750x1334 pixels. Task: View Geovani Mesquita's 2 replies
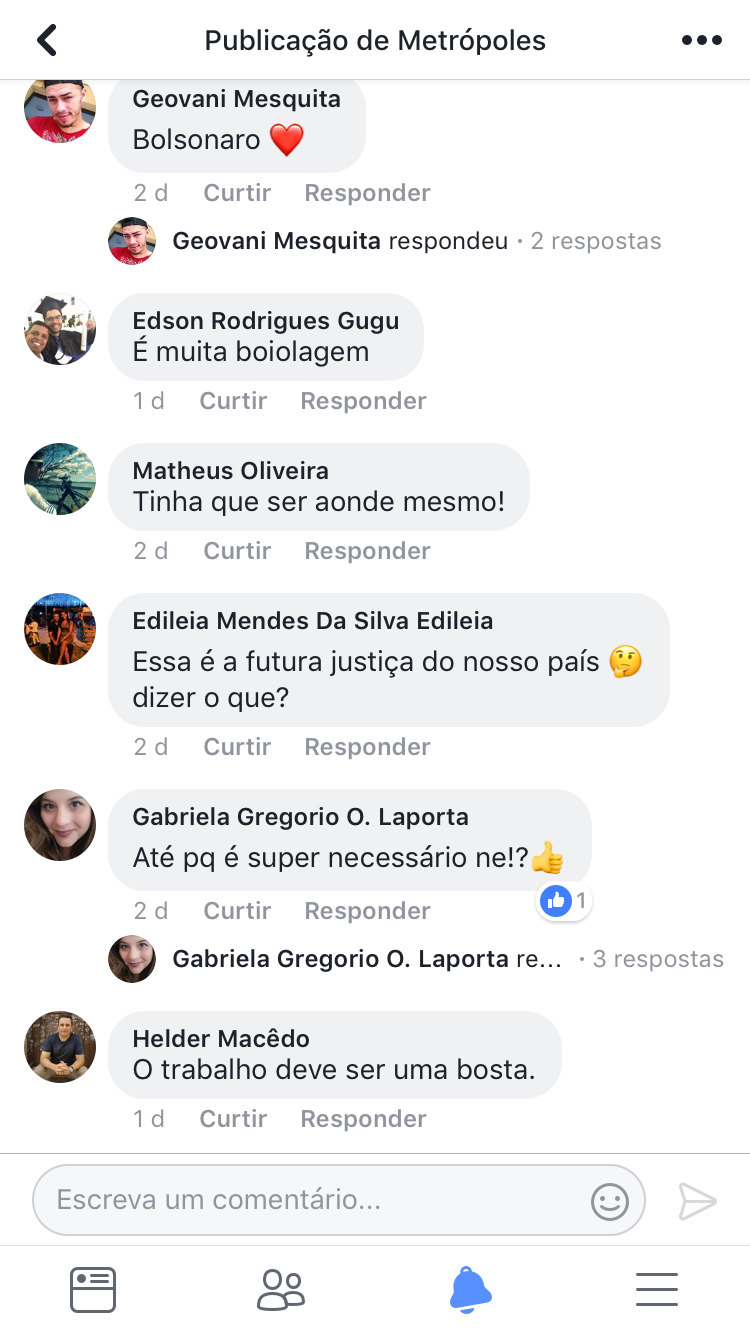[595, 241]
